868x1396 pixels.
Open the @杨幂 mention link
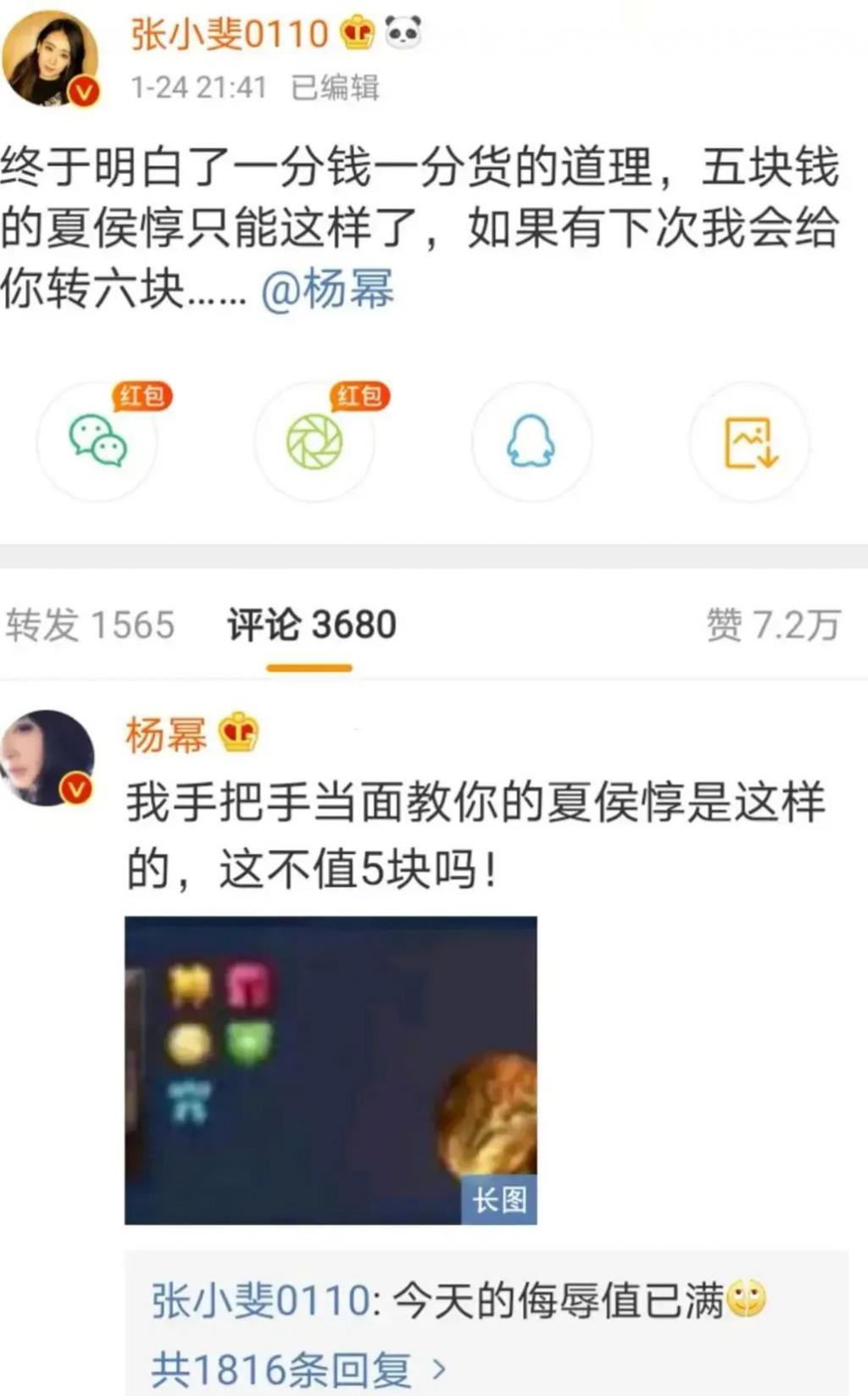(x=327, y=290)
